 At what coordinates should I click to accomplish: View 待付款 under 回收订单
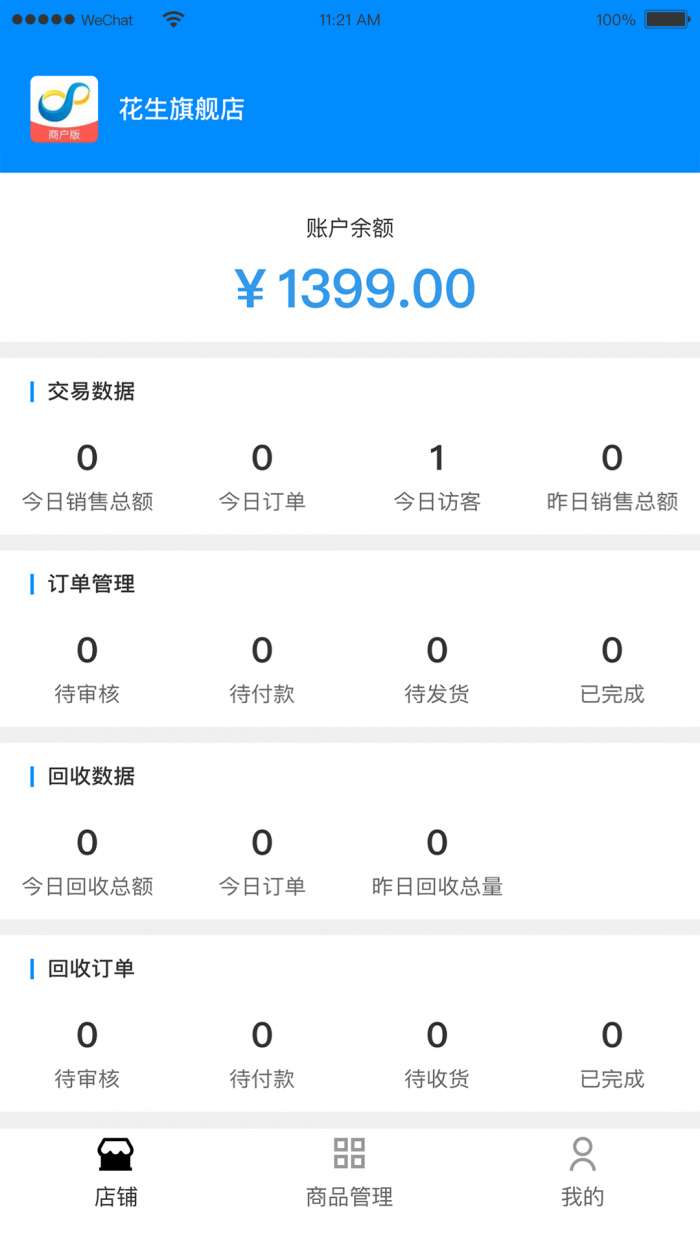262,1055
